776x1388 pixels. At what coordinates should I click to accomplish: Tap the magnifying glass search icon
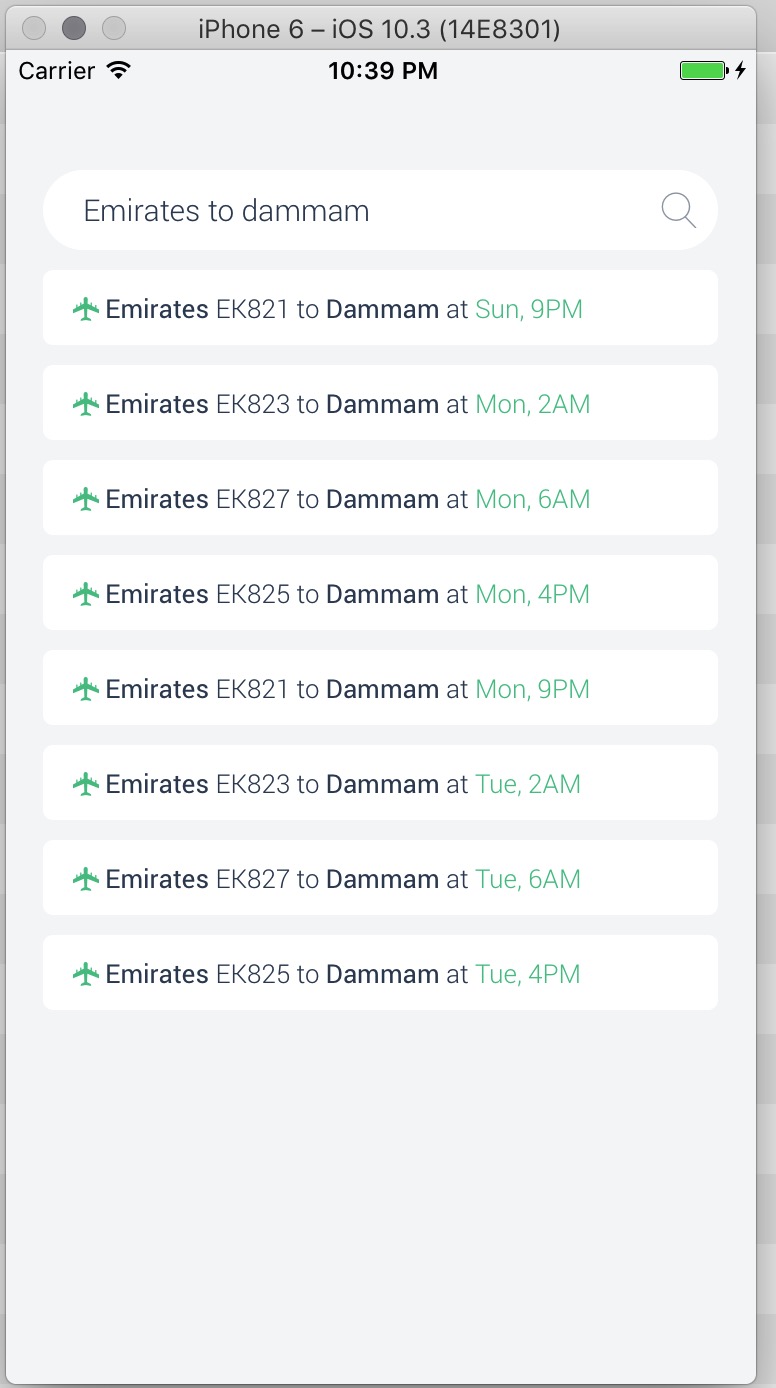tap(678, 210)
